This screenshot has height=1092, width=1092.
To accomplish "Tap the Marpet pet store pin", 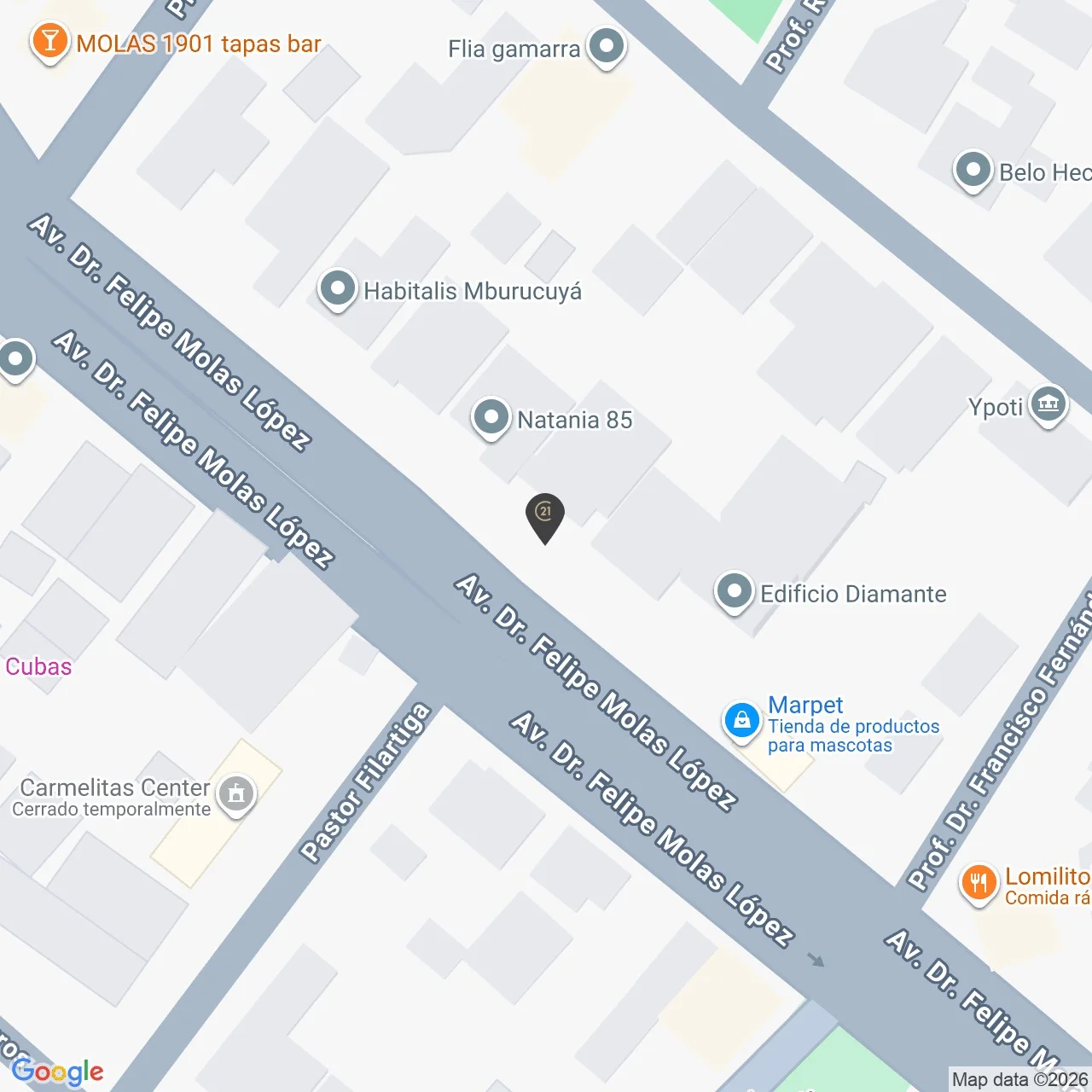I will click(x=742, y=721).
